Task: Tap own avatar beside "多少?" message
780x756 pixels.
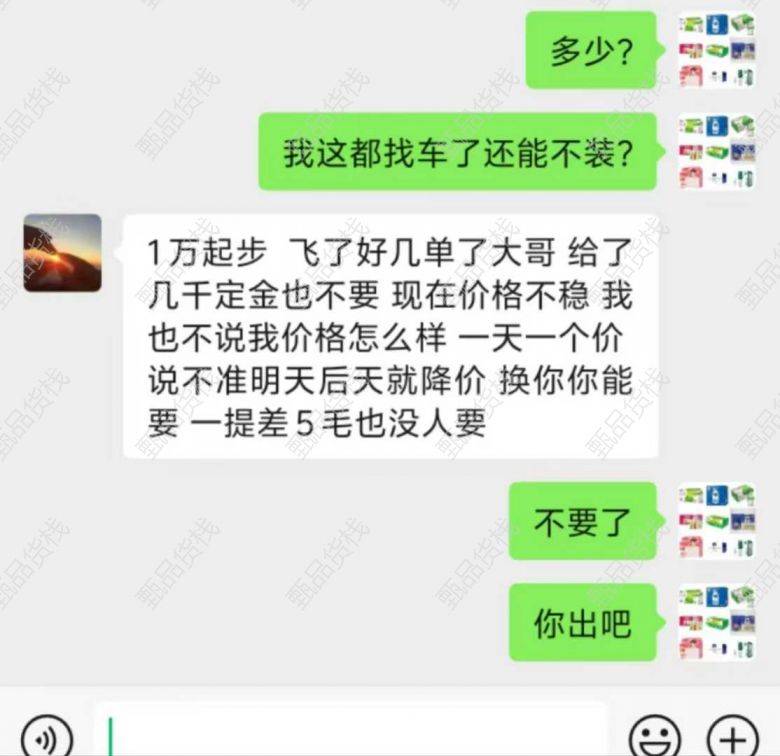Action: (x=717, y=50)
